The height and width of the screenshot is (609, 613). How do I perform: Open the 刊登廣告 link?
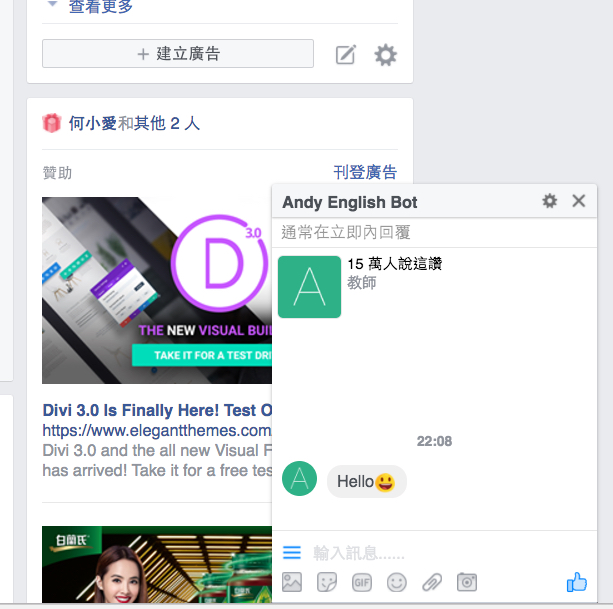click(x=365, y=172)
